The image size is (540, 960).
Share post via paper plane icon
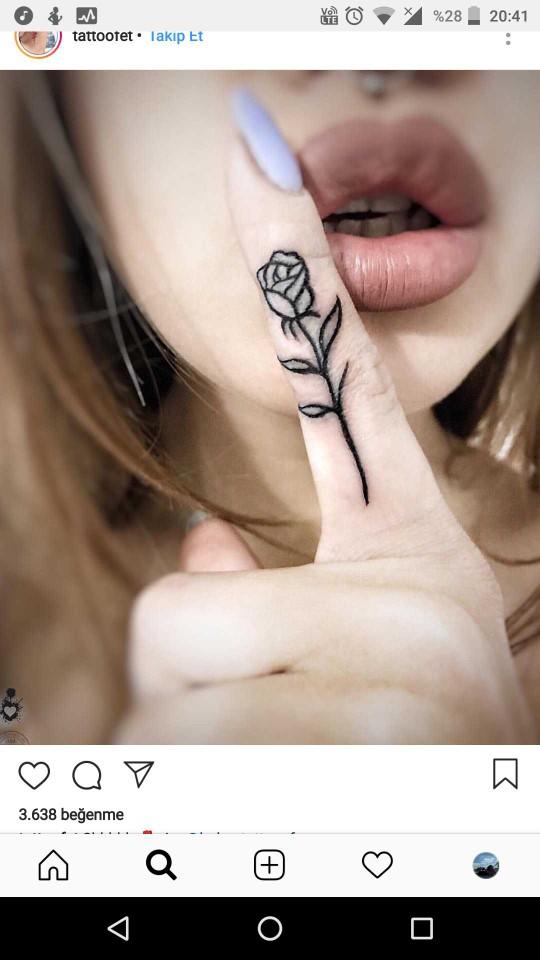coord(139,774)
